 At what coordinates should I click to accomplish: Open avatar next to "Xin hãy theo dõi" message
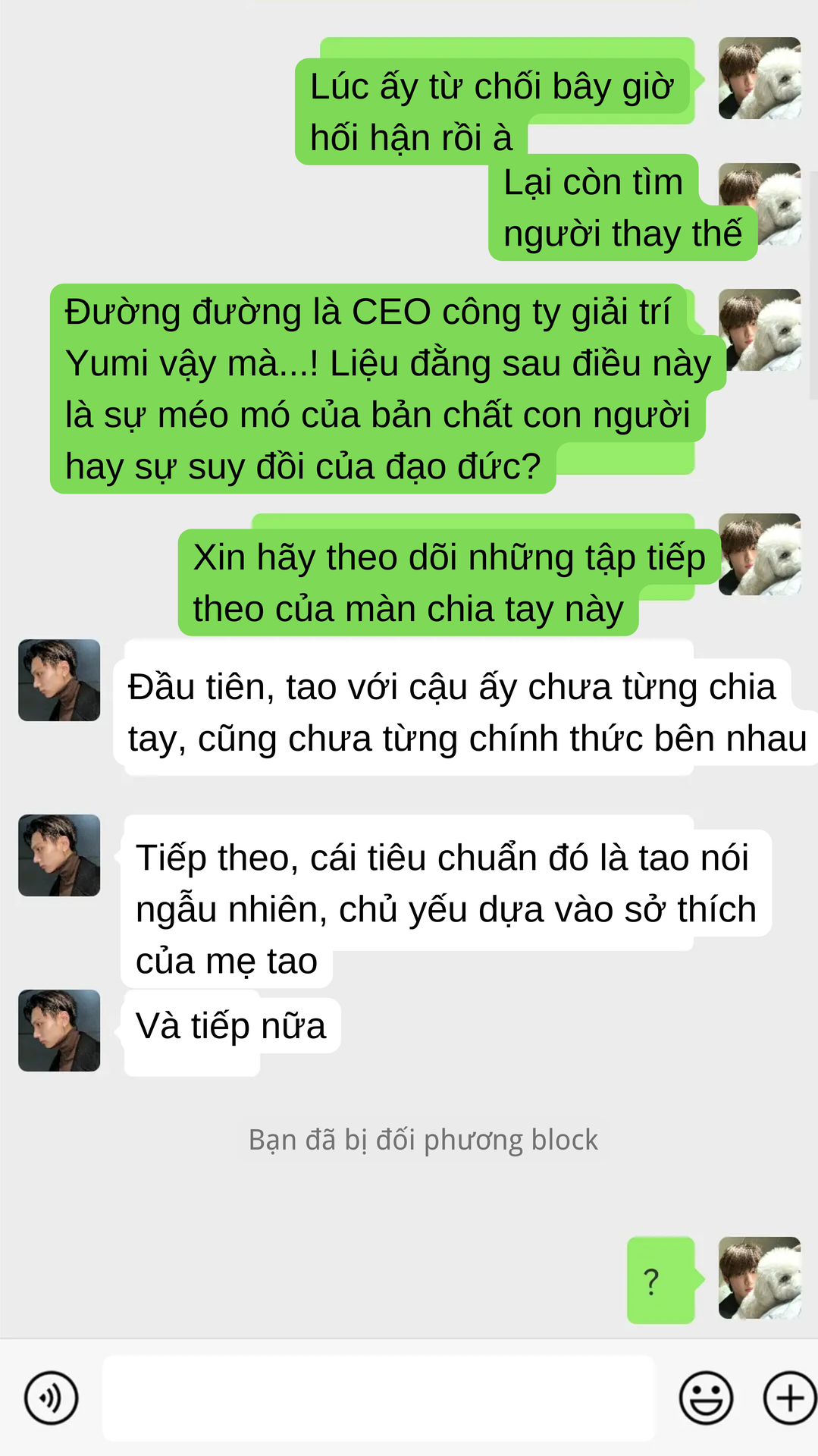pos(760,554)
